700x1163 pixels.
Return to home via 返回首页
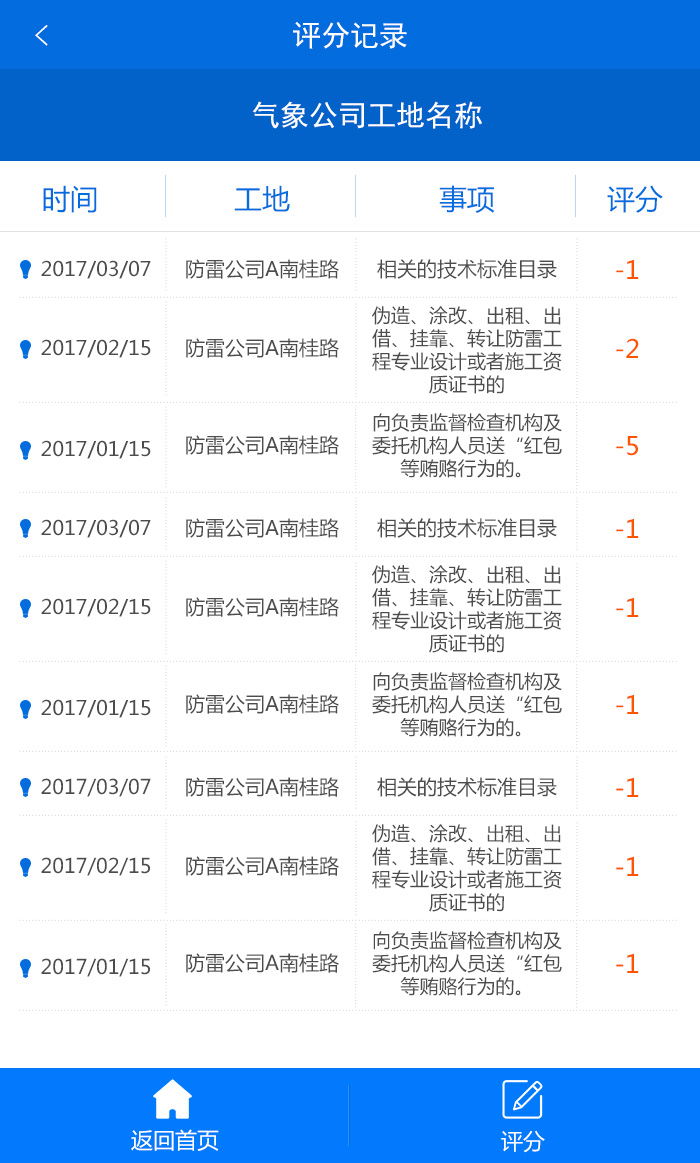[x=174, y=1115]
